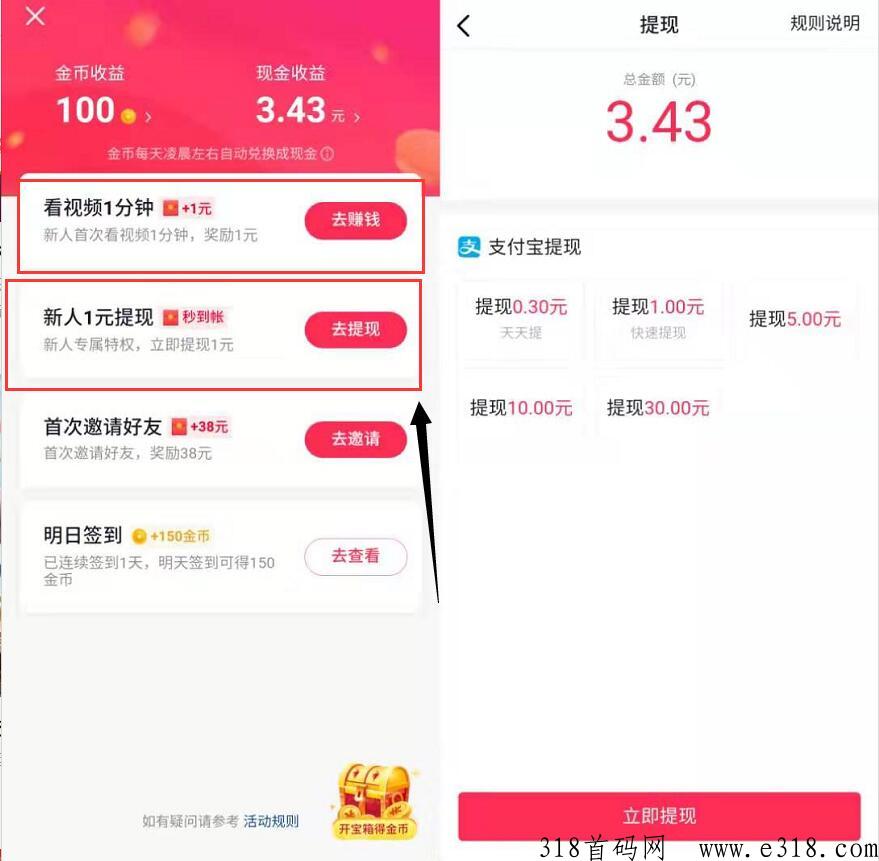Tap the 去赚钱 button
The height and width of the screenshot is (861, 879).
pos(355,220)
